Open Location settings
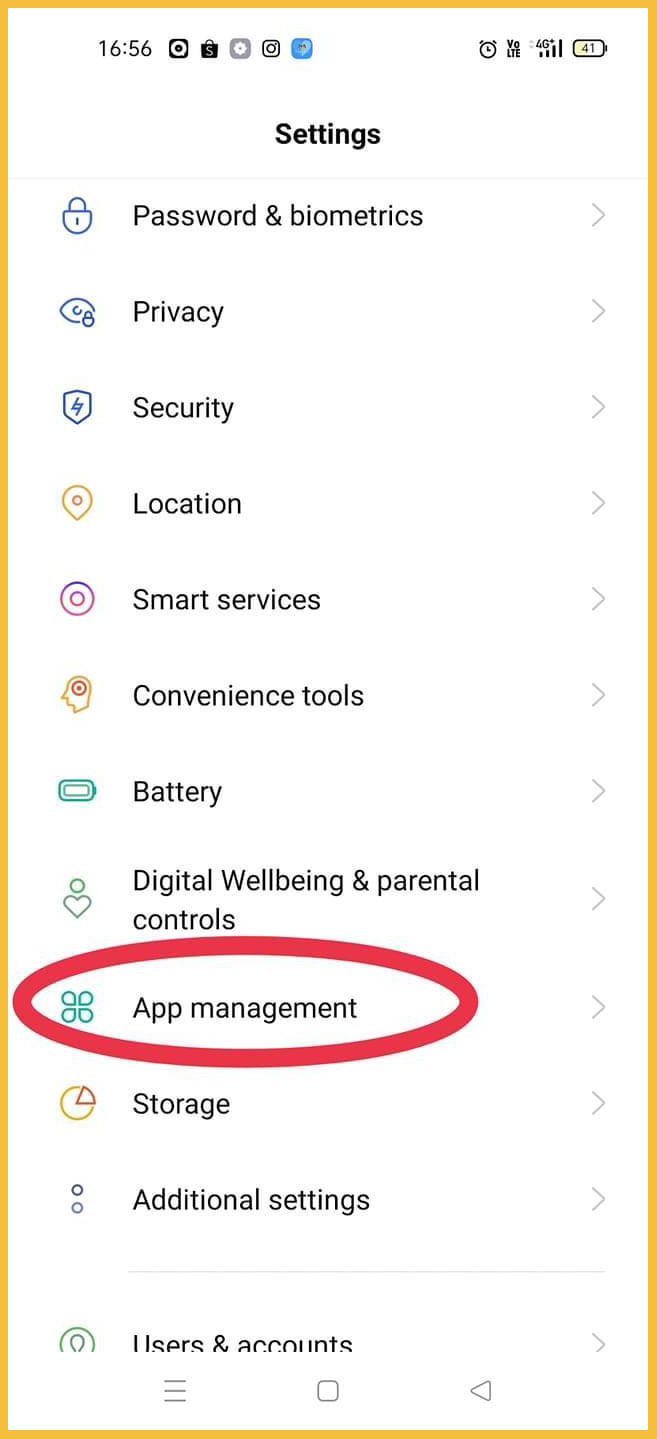The height and width of the screenshot is (1439, 657). [x=187, y=504]
